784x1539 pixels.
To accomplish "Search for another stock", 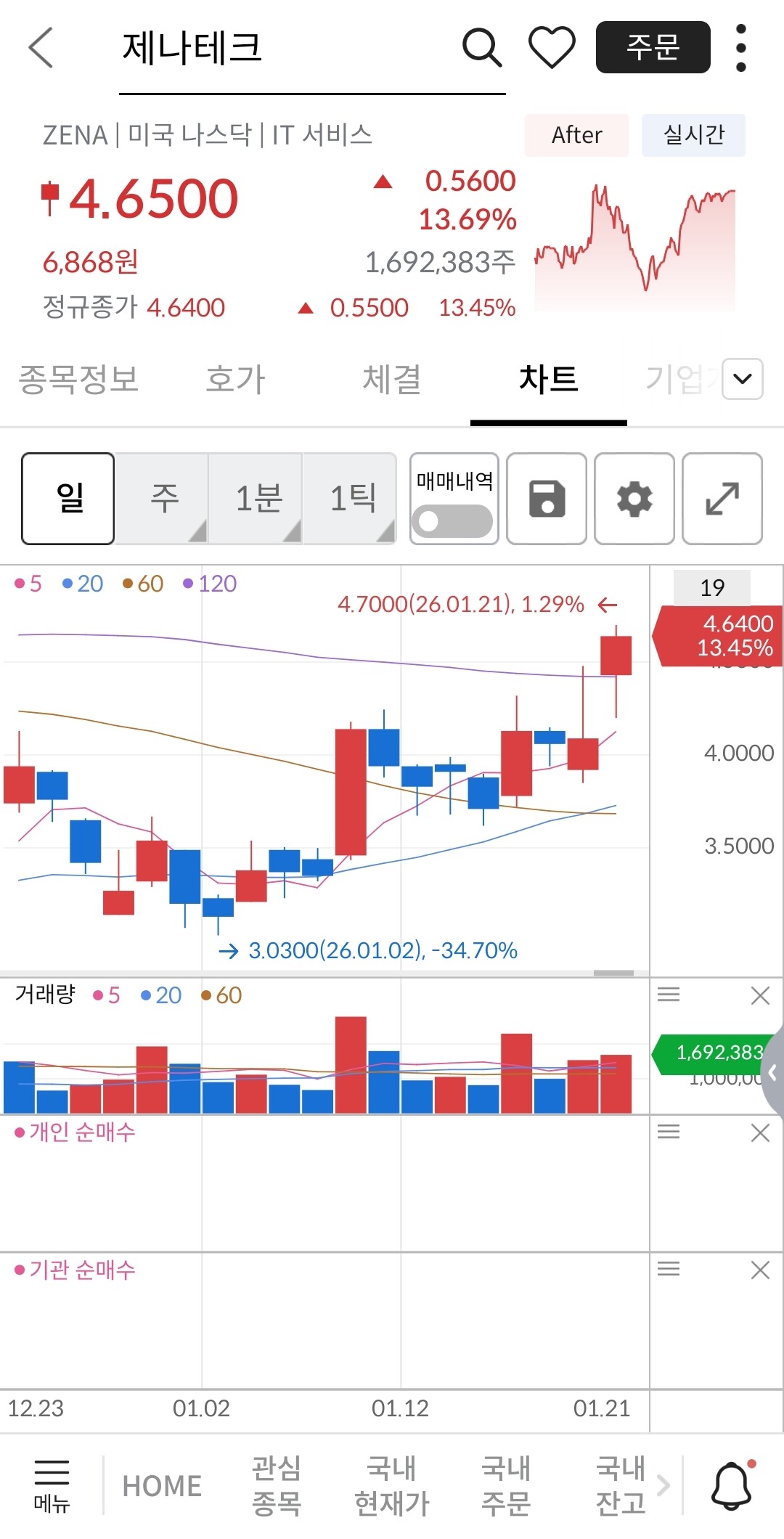I will [x=482, y=48].
